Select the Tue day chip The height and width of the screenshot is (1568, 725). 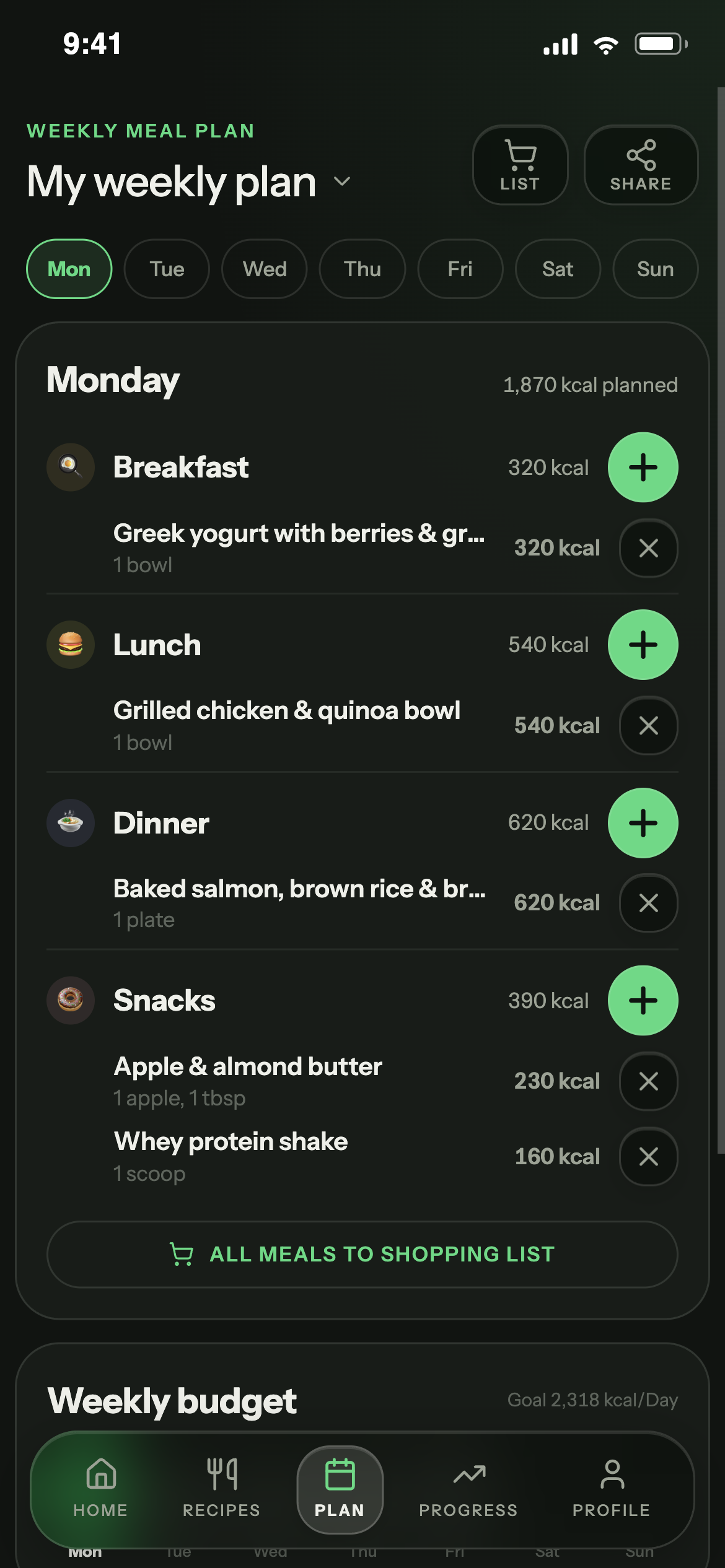click(x=167, y=269)
